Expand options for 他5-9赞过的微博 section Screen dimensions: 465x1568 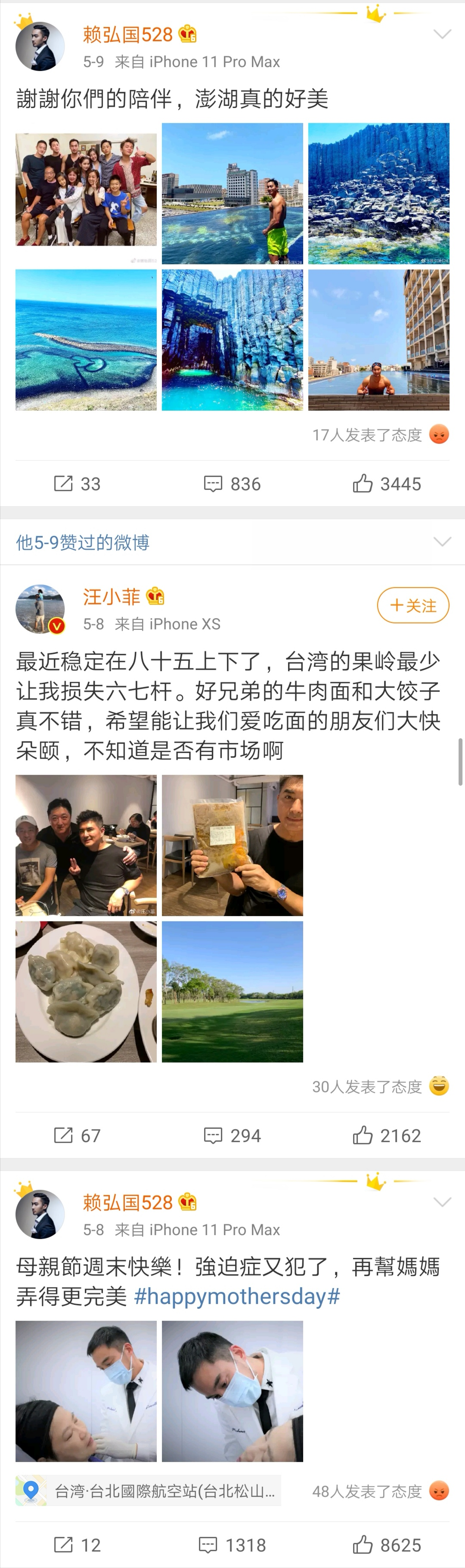(x=443, y=542)
